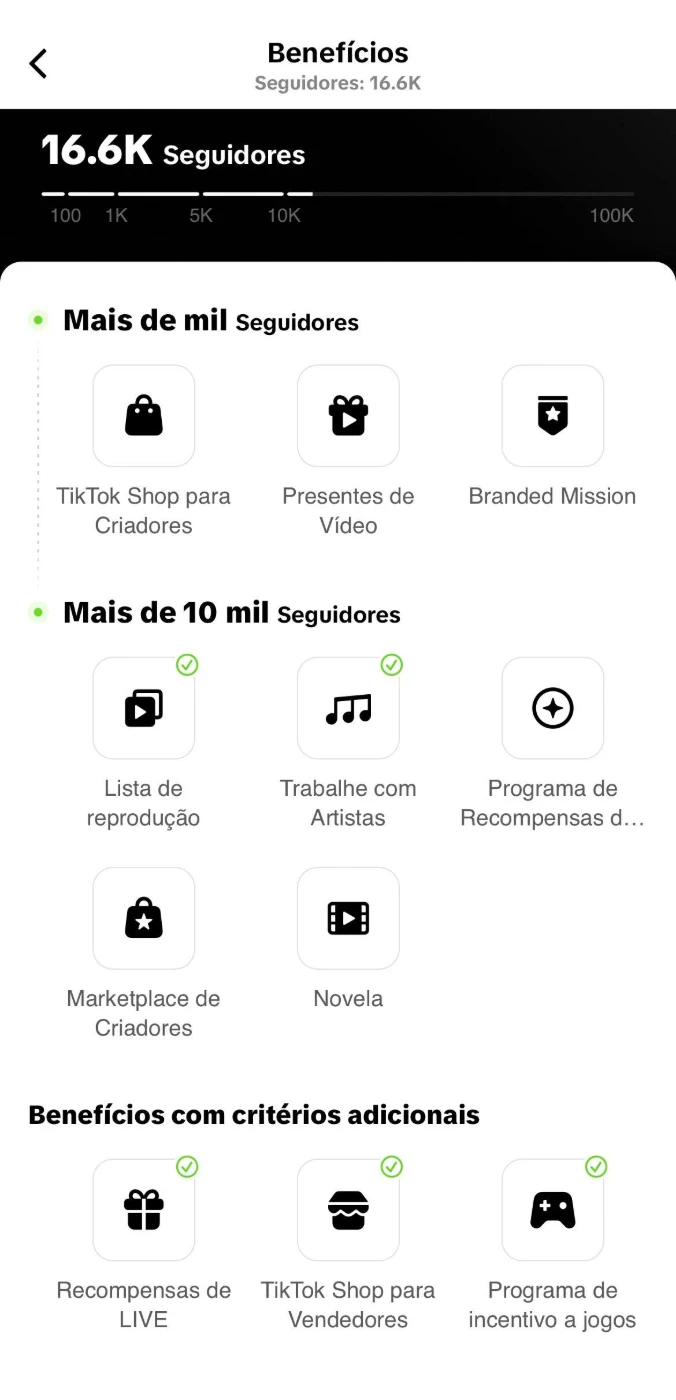The width and height of the screenshot is (676, 1400).
Task: Open Programa de incentivo a jogos
Action: (552, 1210)
